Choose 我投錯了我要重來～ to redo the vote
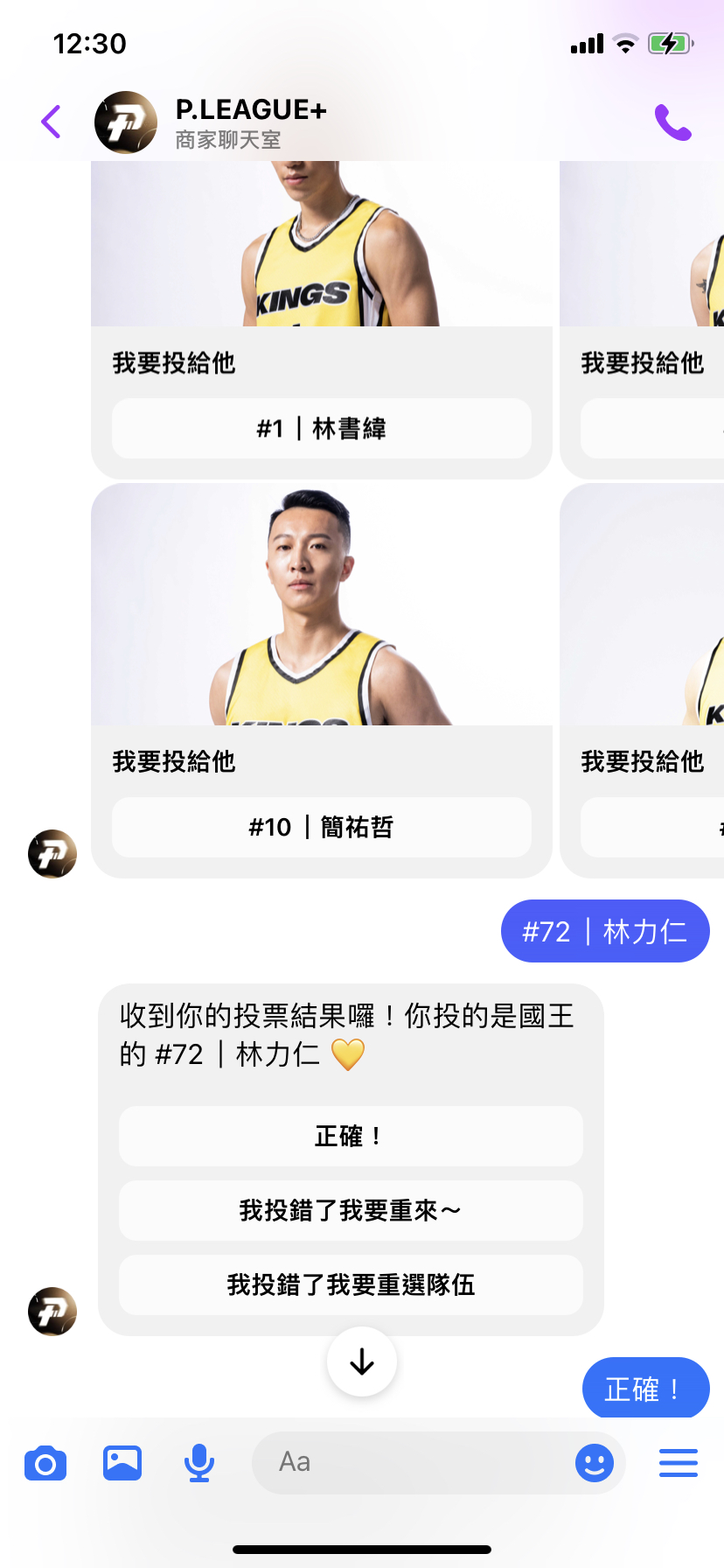Image resolution: width=724 pixels, height=1568 pixels. 350,1210
